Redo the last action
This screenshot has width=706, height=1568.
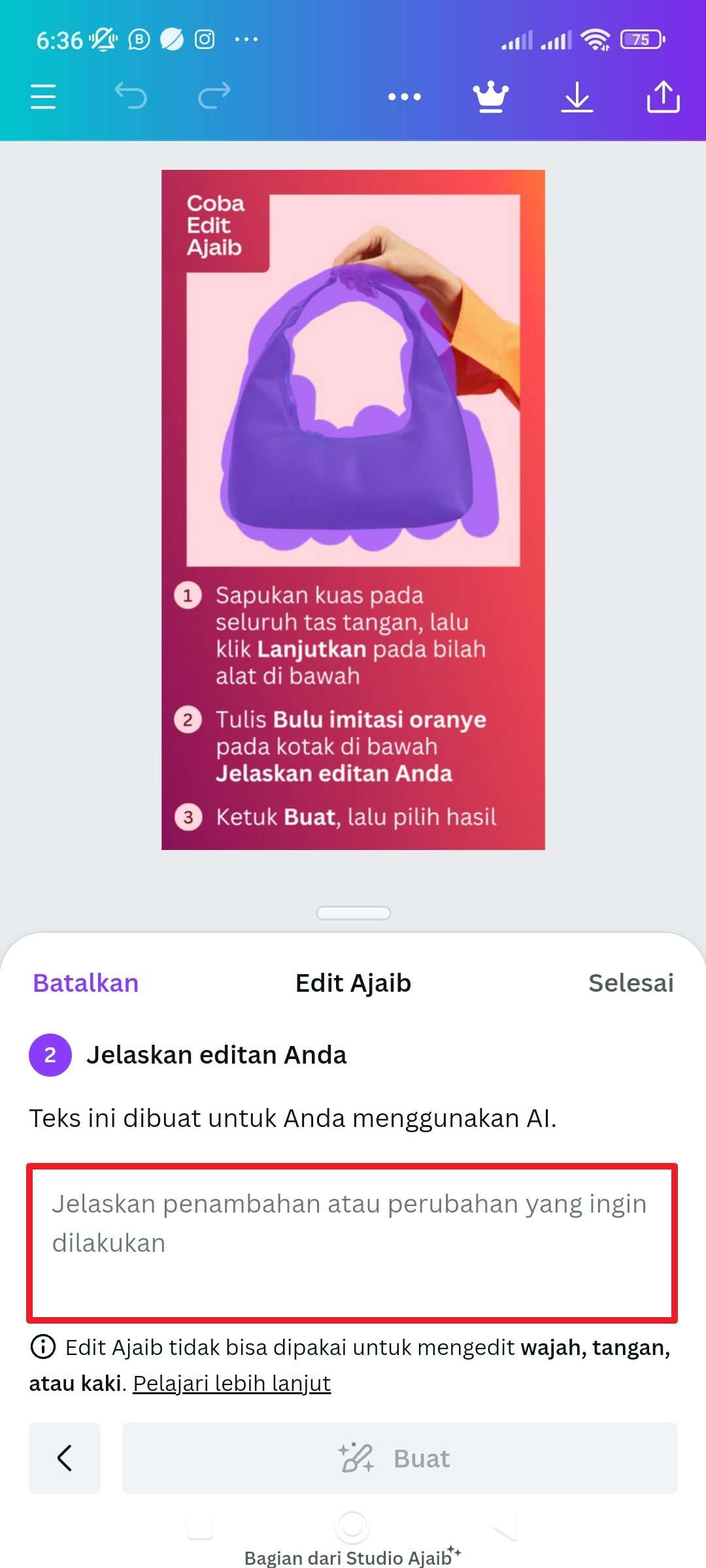pos(214,96)
